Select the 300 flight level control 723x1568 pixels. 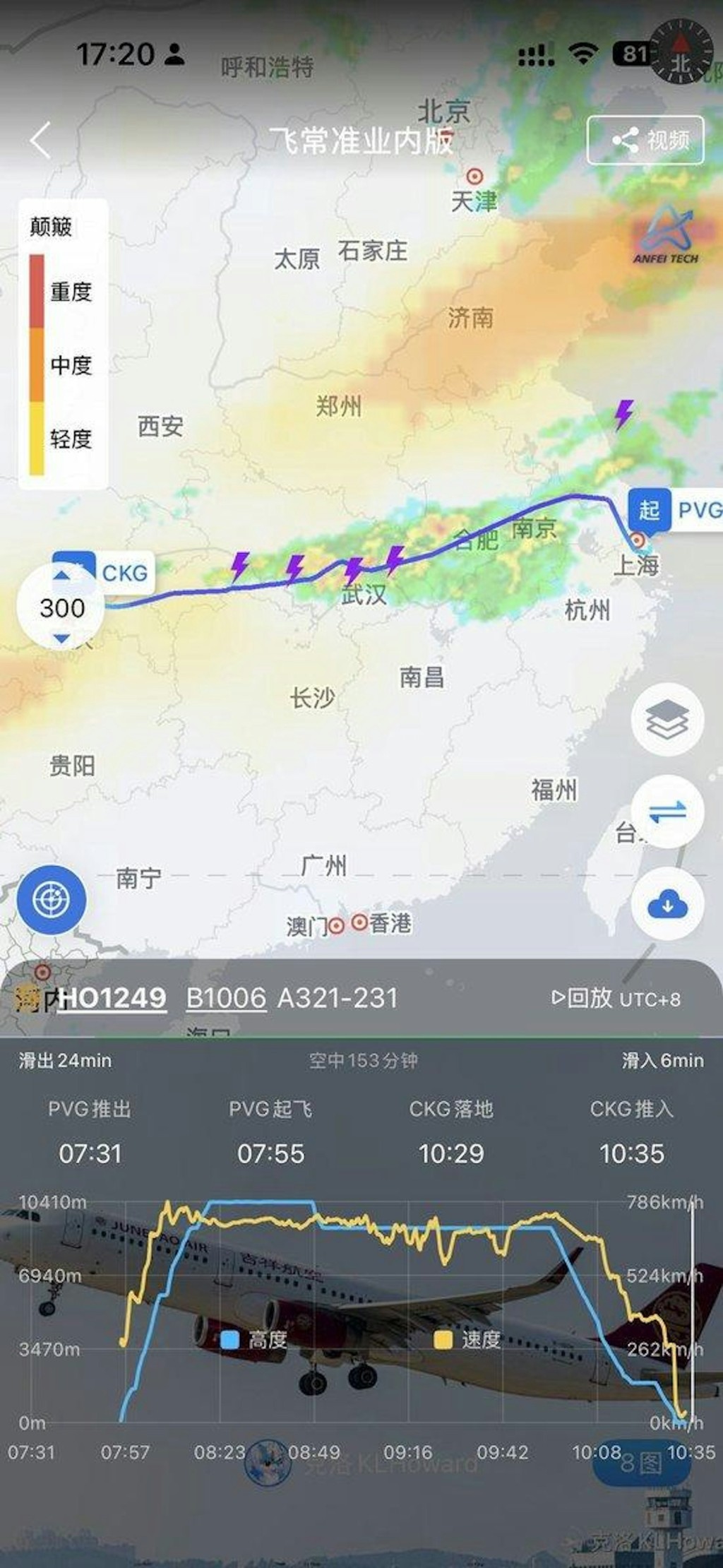(62, 609)
